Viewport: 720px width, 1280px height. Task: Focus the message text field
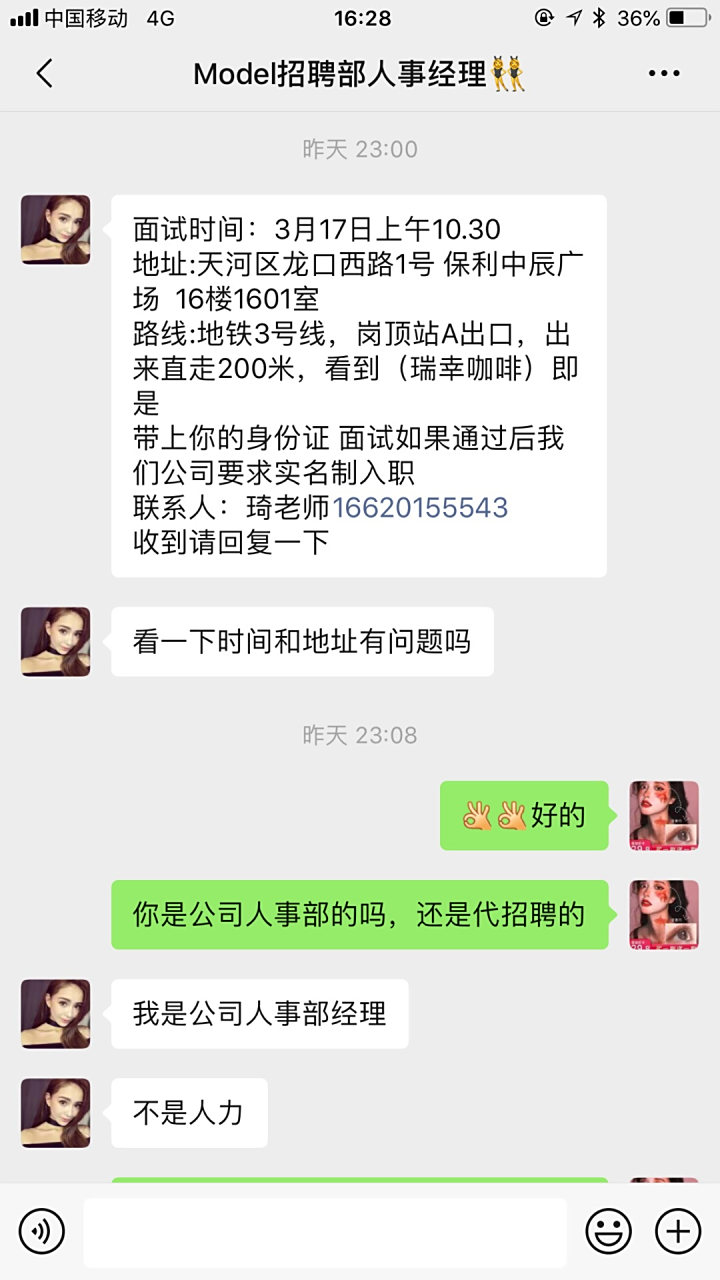(324, 1232)
